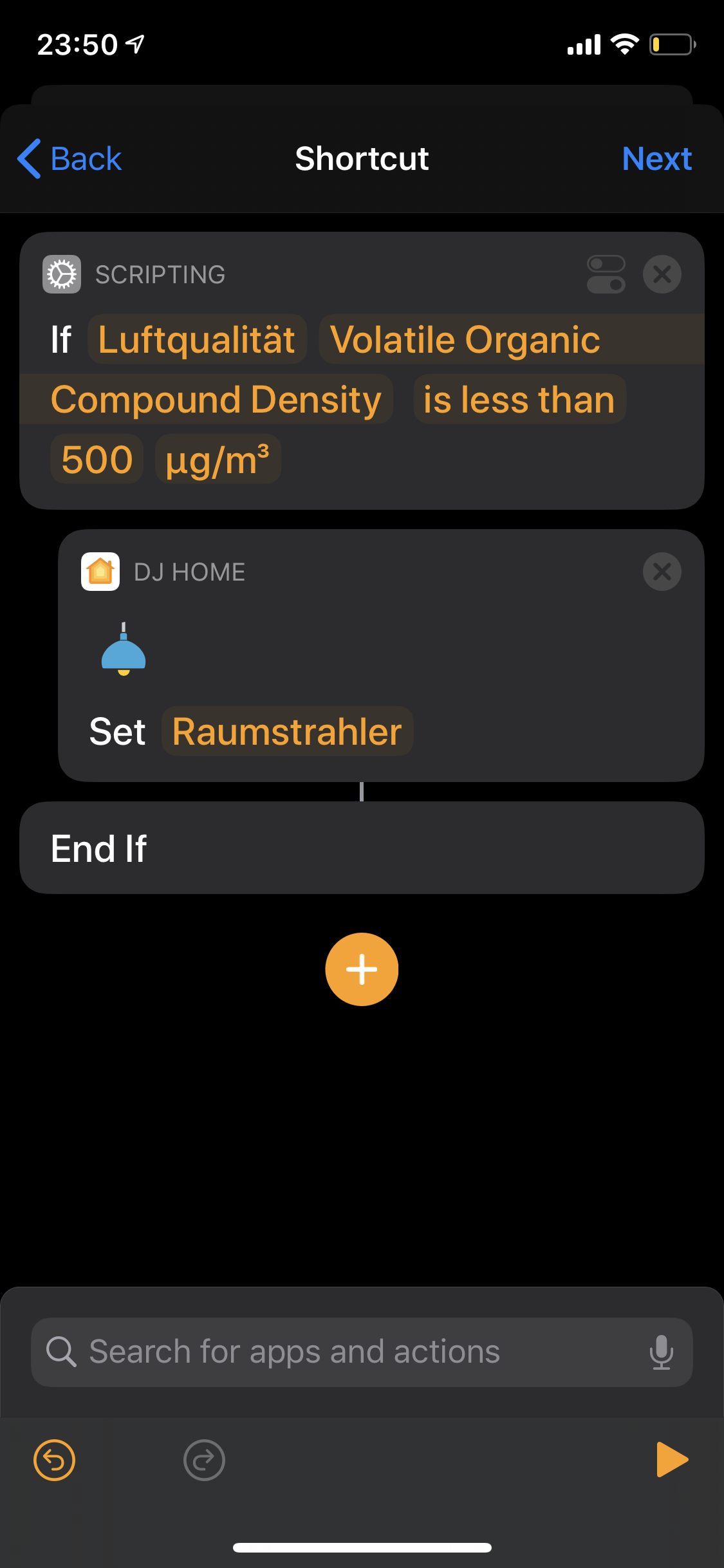Change the 'is less than' condition
724x1568 pixels.
coord(519,400)
